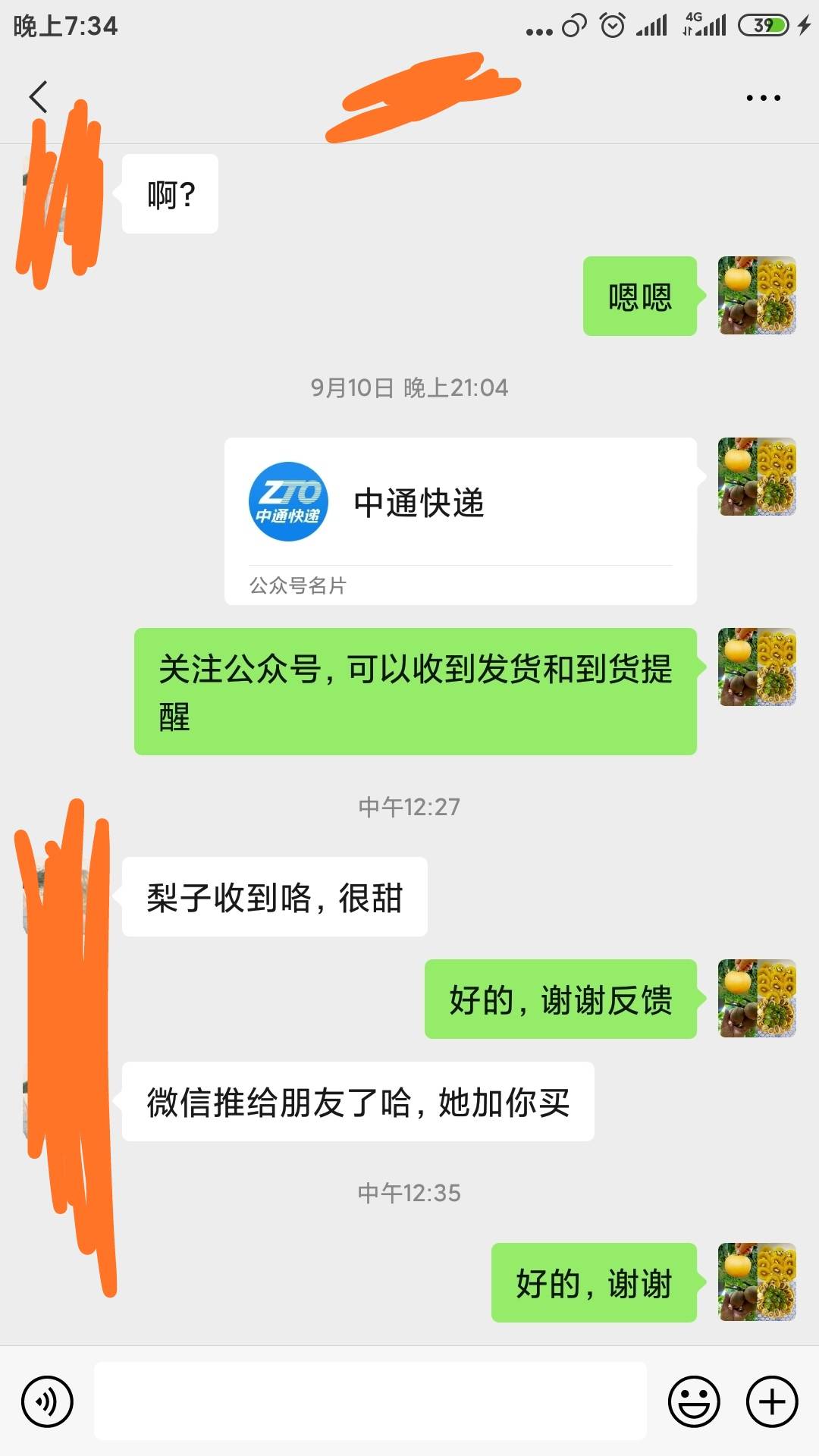Open the plus attachments panel

click(772, 1401)
